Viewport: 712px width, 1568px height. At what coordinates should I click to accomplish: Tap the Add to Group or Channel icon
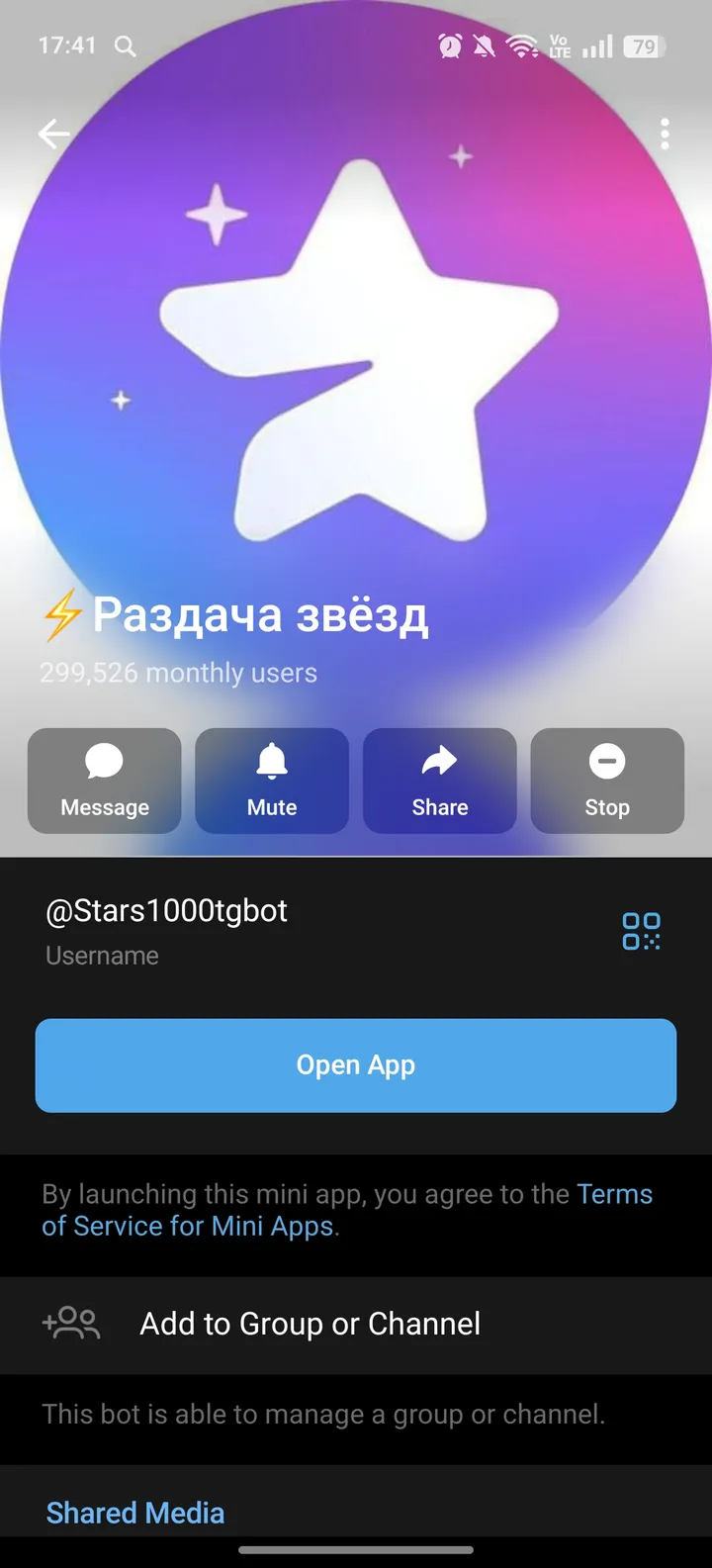pyautogui.click(x=70, y=1324)
